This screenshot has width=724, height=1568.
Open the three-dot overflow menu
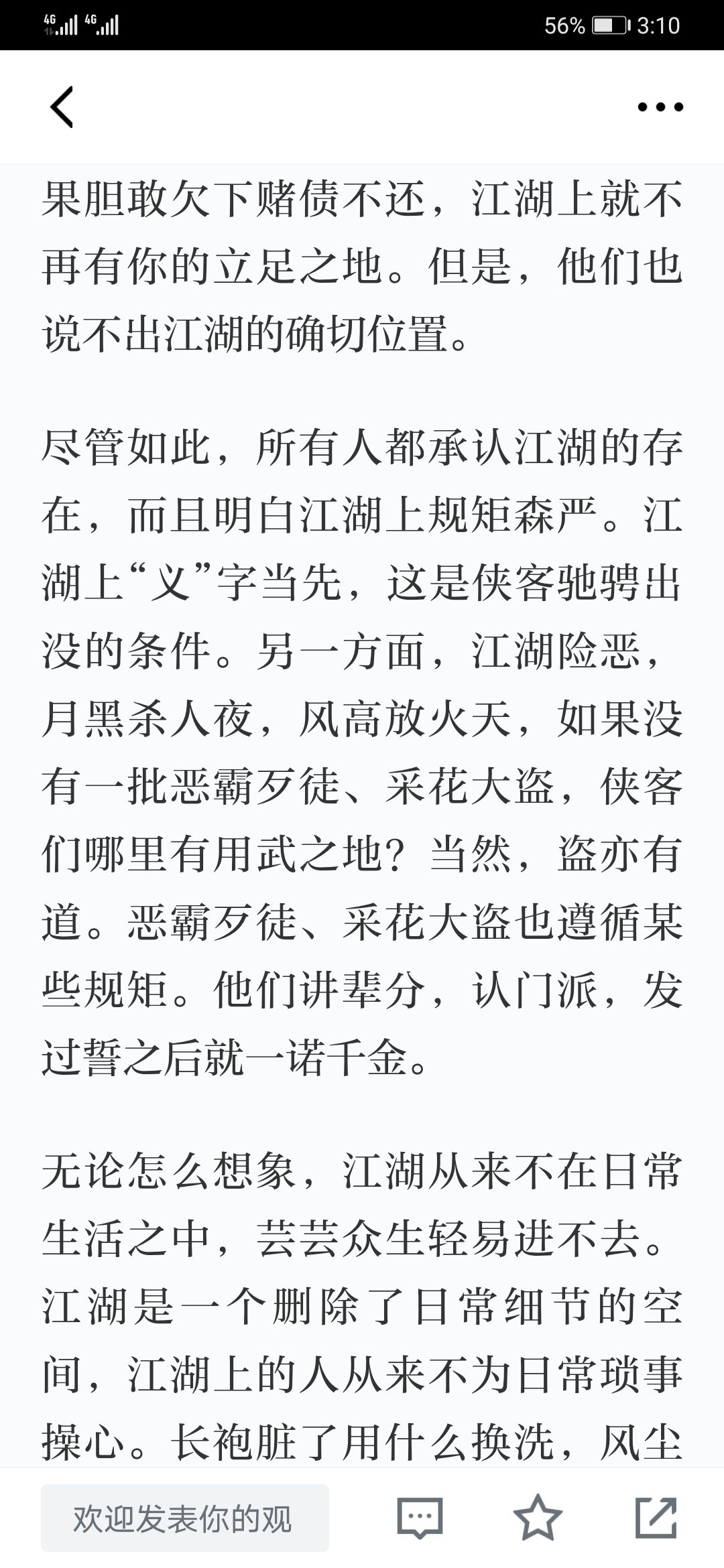click(x=660, y=107)
